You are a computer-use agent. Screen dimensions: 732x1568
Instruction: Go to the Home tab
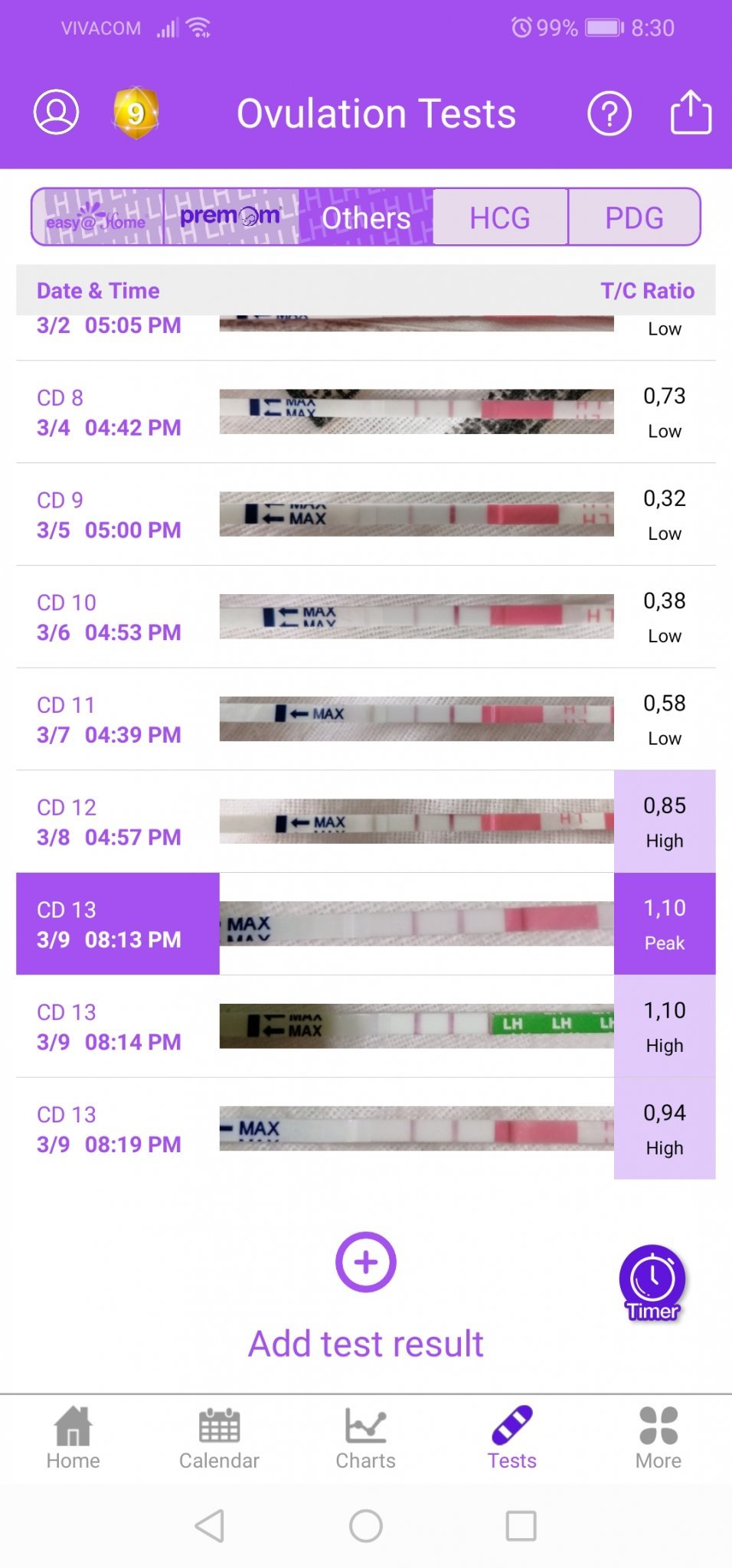coord(73,1438)
